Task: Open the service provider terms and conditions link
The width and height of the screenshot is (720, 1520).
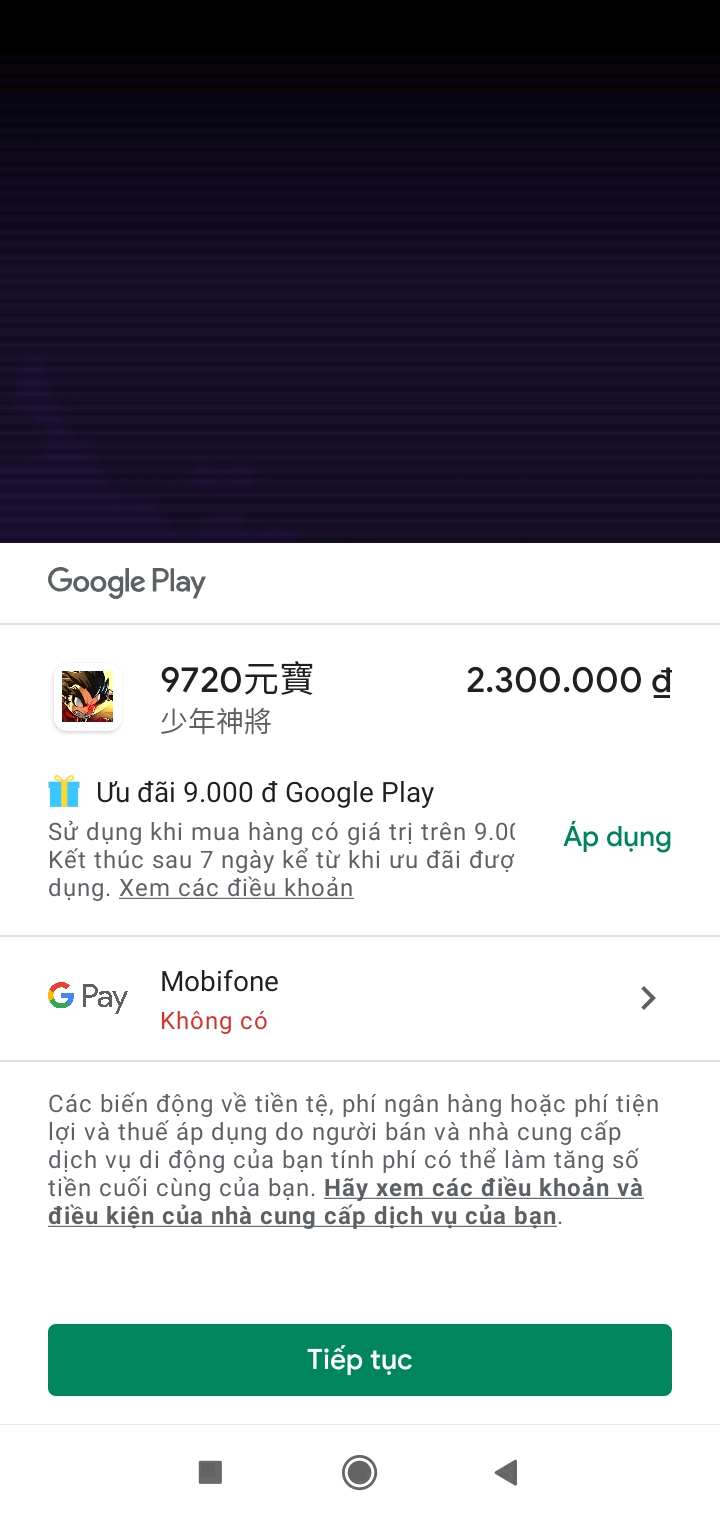Action: pos(345,1203)
